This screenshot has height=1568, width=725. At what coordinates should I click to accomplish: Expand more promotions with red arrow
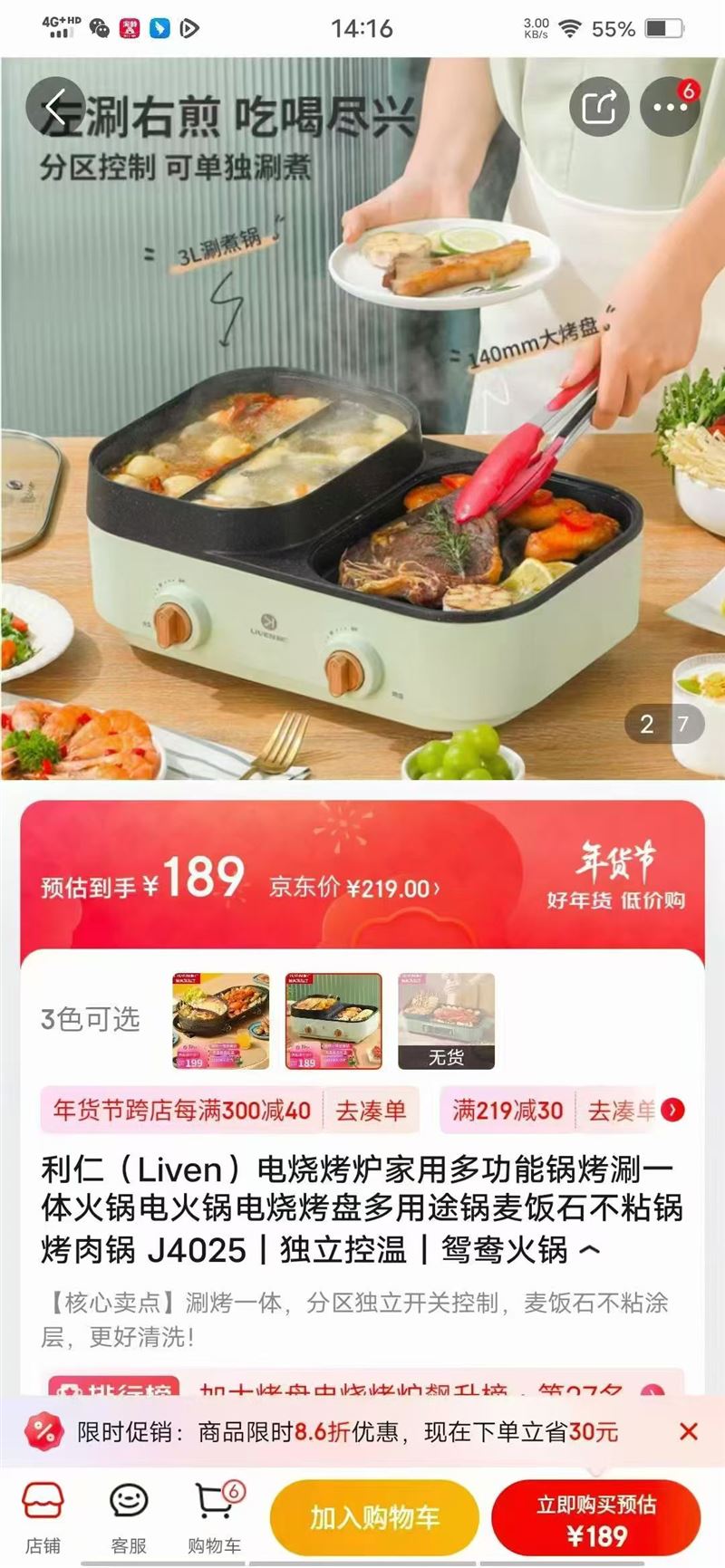672,1110
